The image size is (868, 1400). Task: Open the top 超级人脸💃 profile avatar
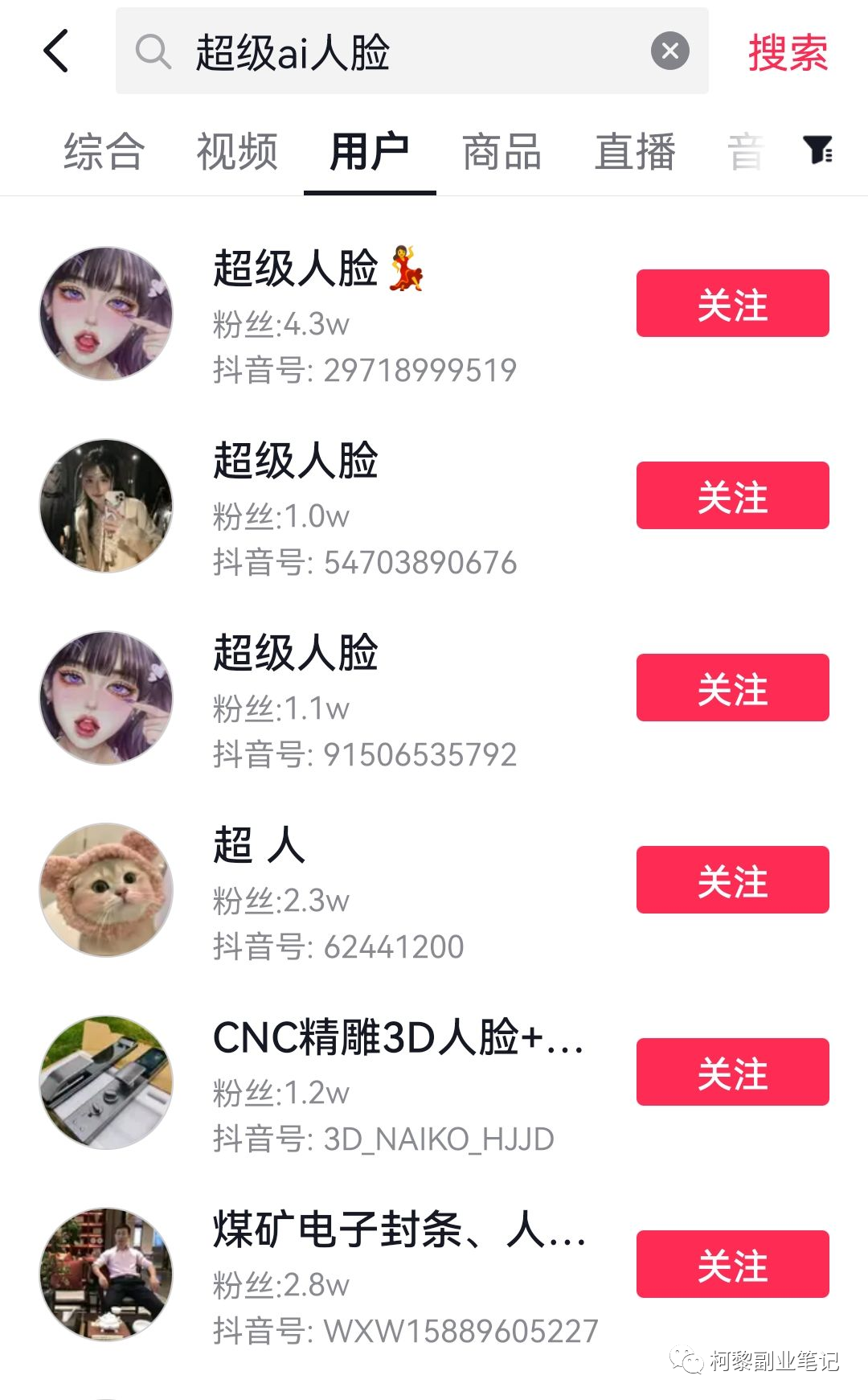click(x=105, y=314)
